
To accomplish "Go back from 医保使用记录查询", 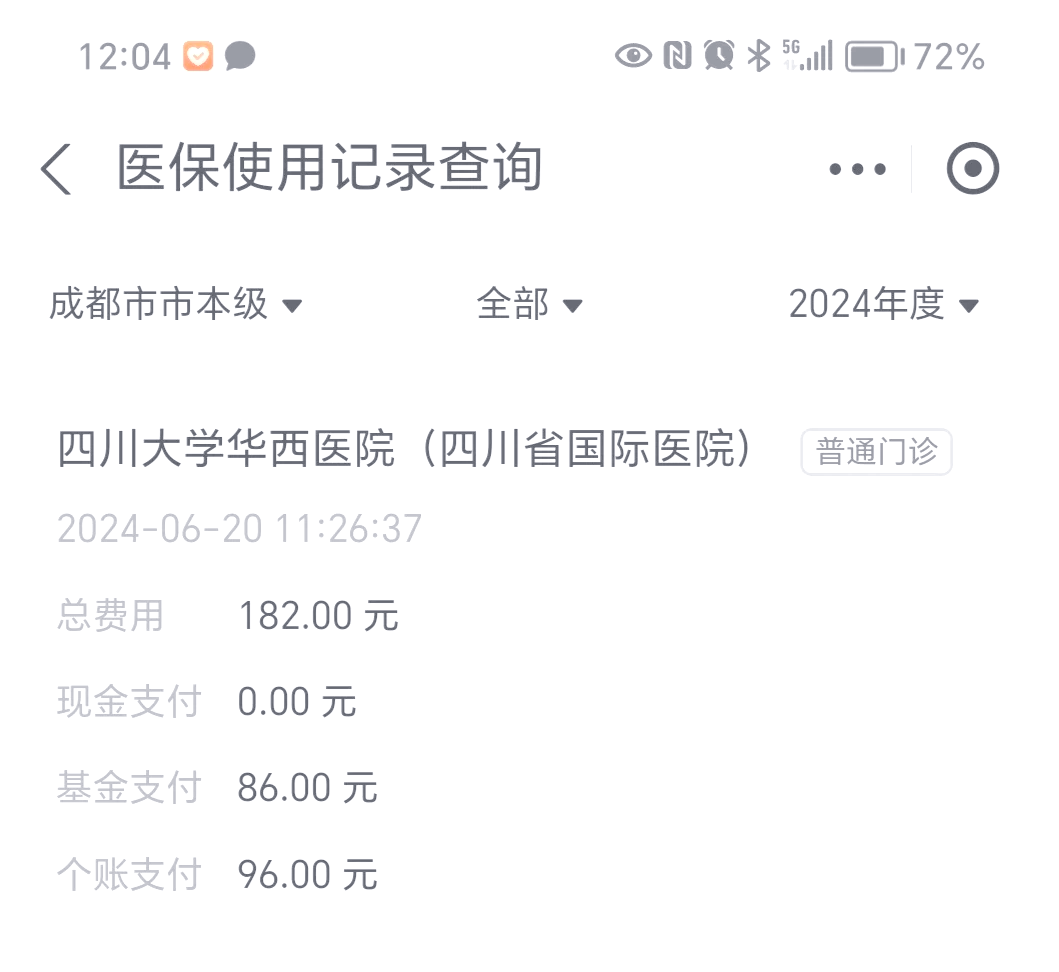I will 57,168.
